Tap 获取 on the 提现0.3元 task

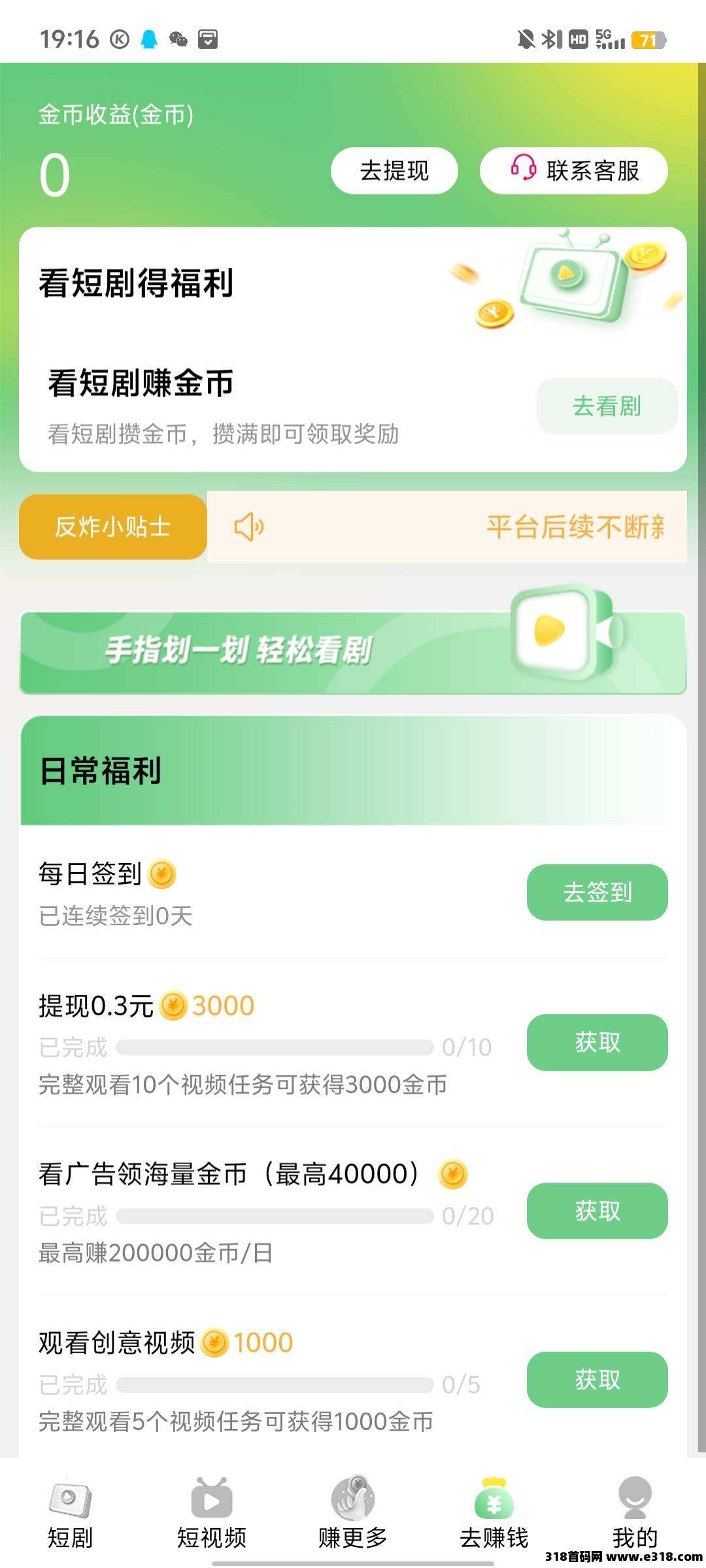(x=597, y=1043)
